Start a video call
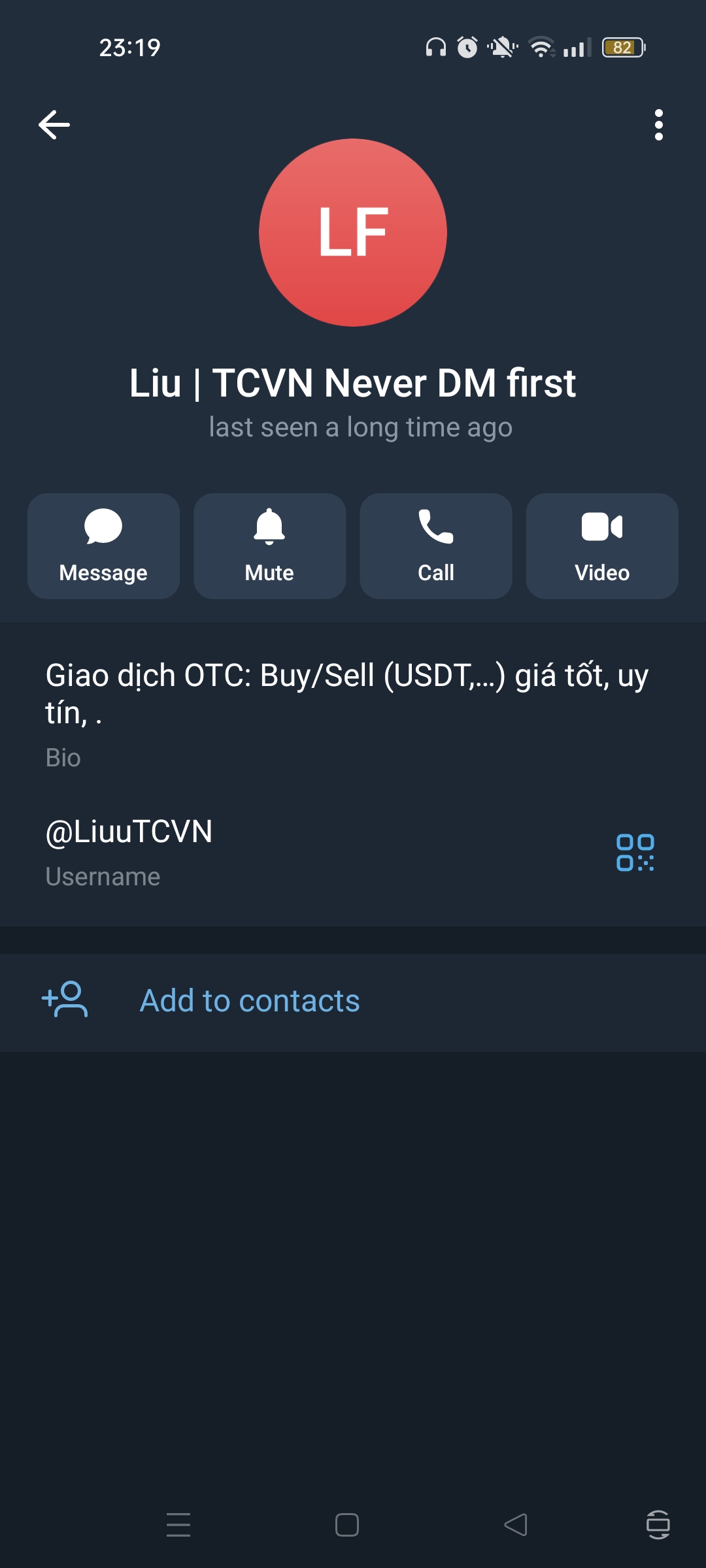 click(x=602, y=546)
